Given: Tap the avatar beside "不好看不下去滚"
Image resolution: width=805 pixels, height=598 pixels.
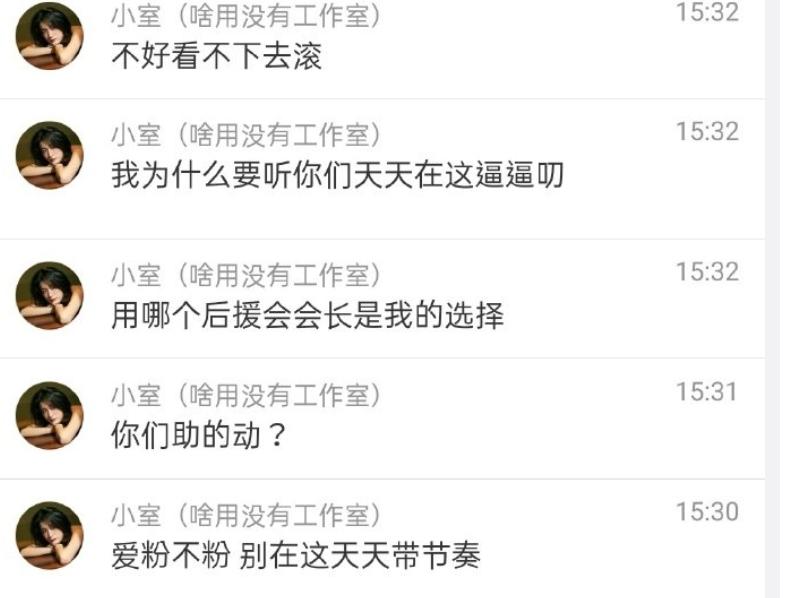Looking at the screenshot, I should (49, 37).
